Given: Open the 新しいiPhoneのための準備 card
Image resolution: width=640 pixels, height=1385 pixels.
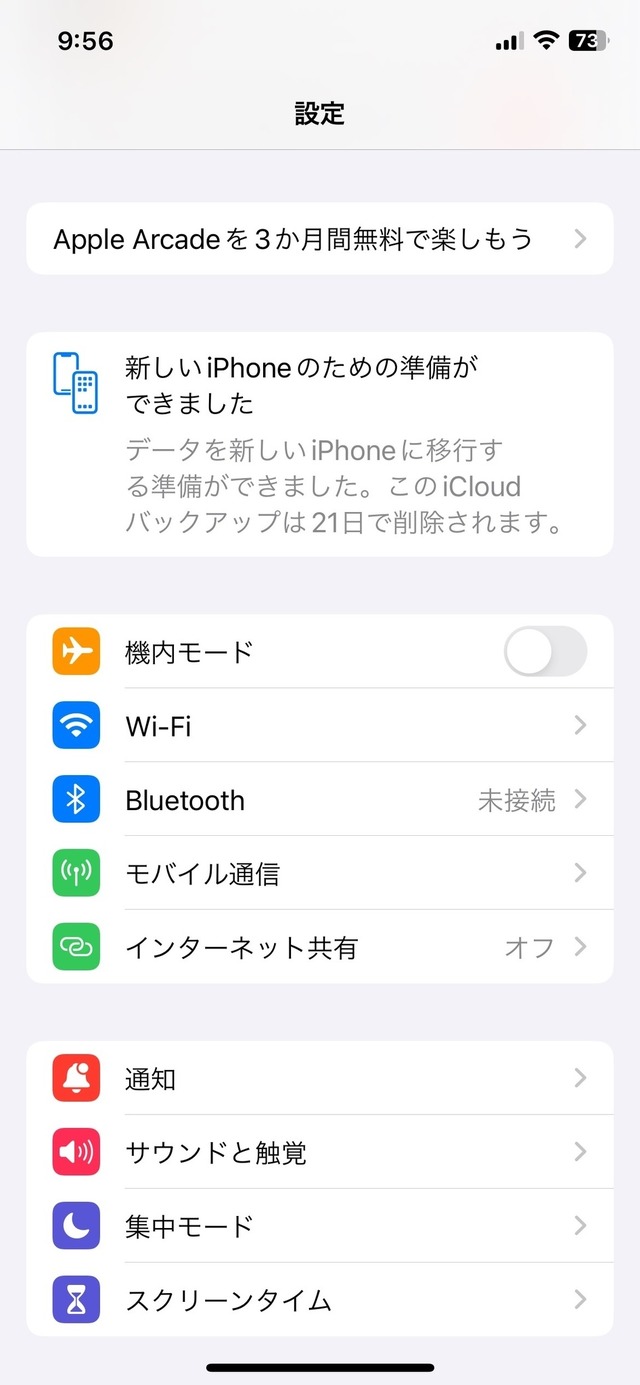Looking at the screenshot, I should pyautogui.click(x=319, y=444).
